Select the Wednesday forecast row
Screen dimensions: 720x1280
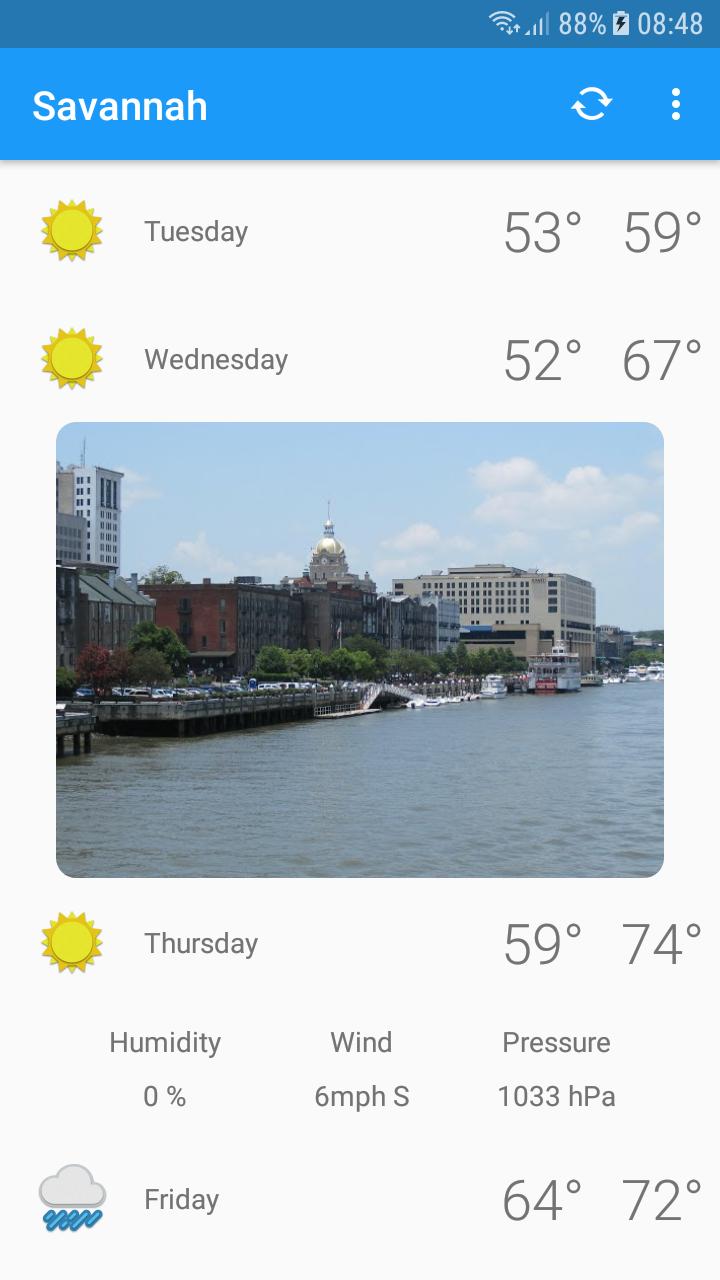coord(360,359)
